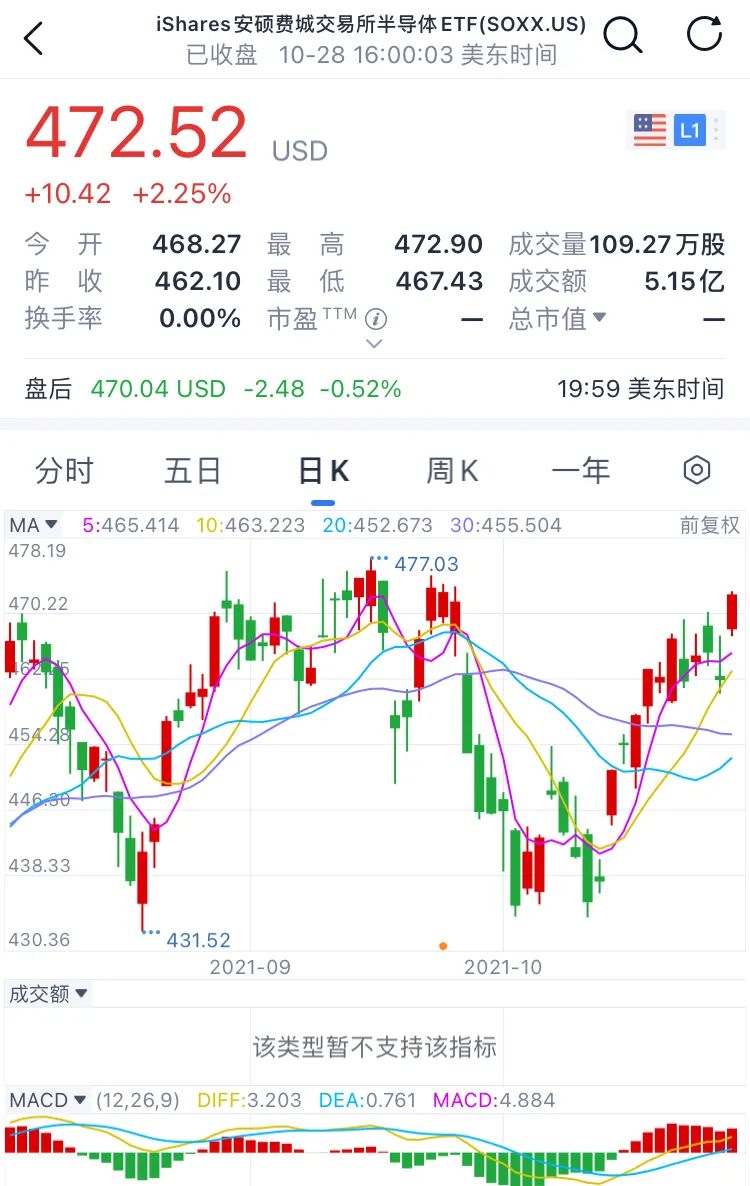
Task: Expand more quote details with the down chevron
Action: (x=374, y=343)
